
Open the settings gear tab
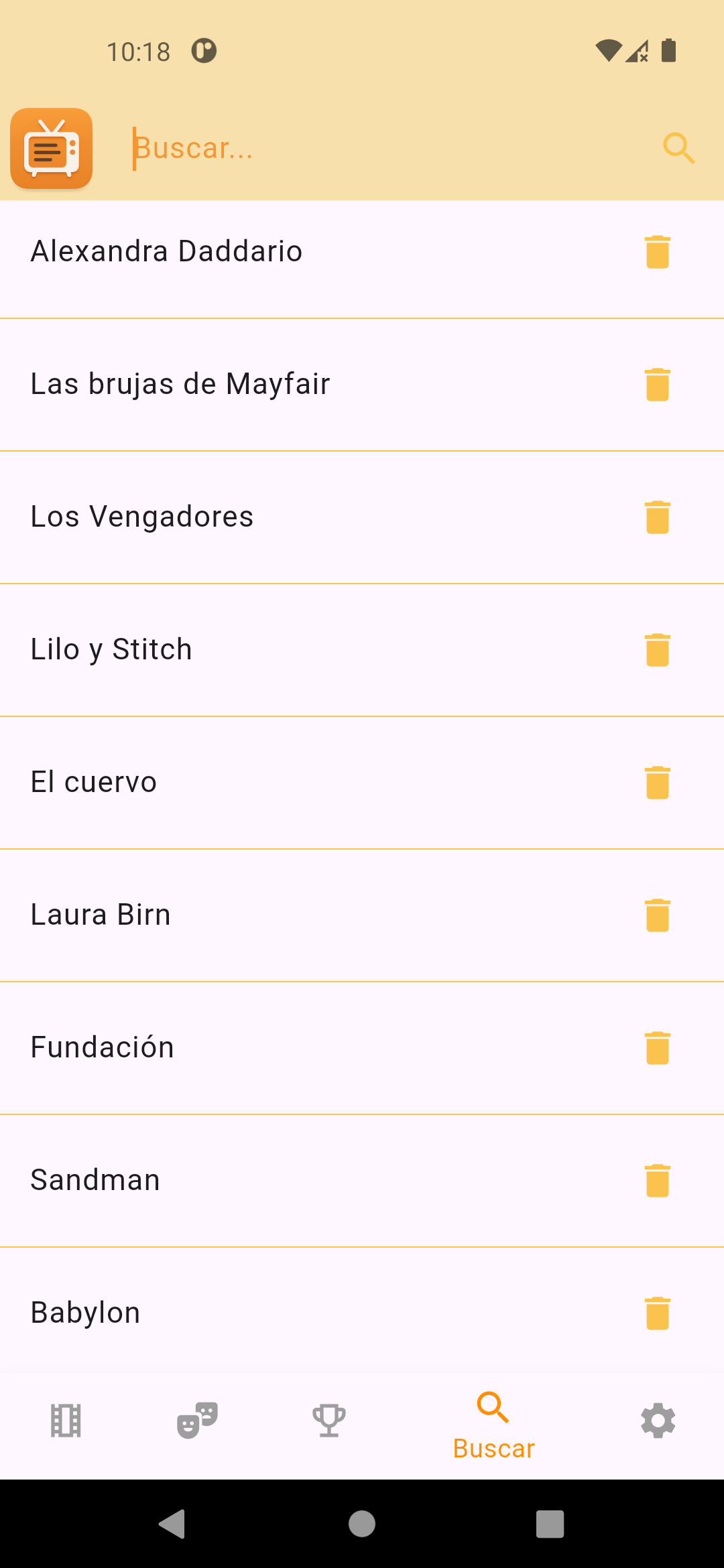pos(658,1421)
